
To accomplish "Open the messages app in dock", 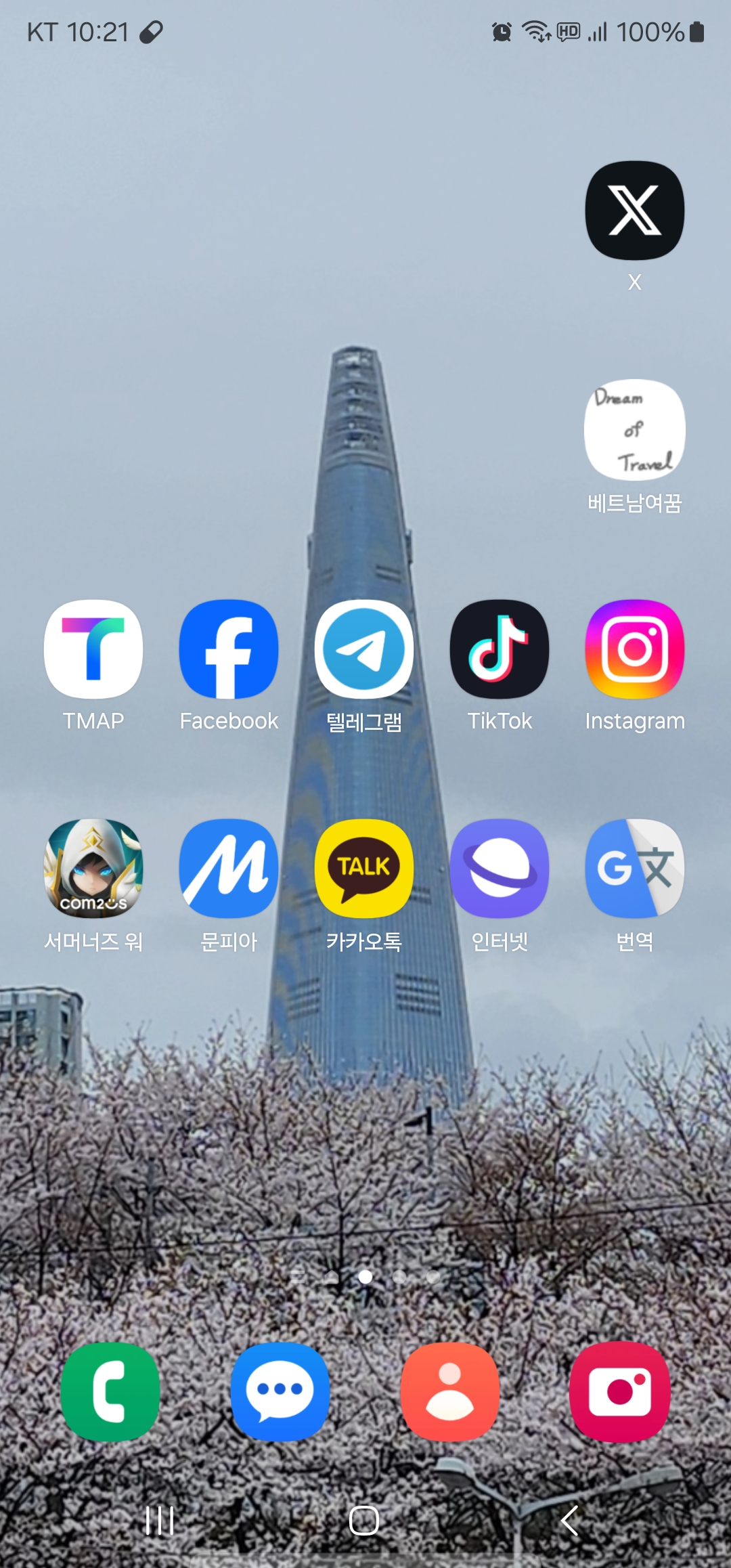I will [280, 1391].
